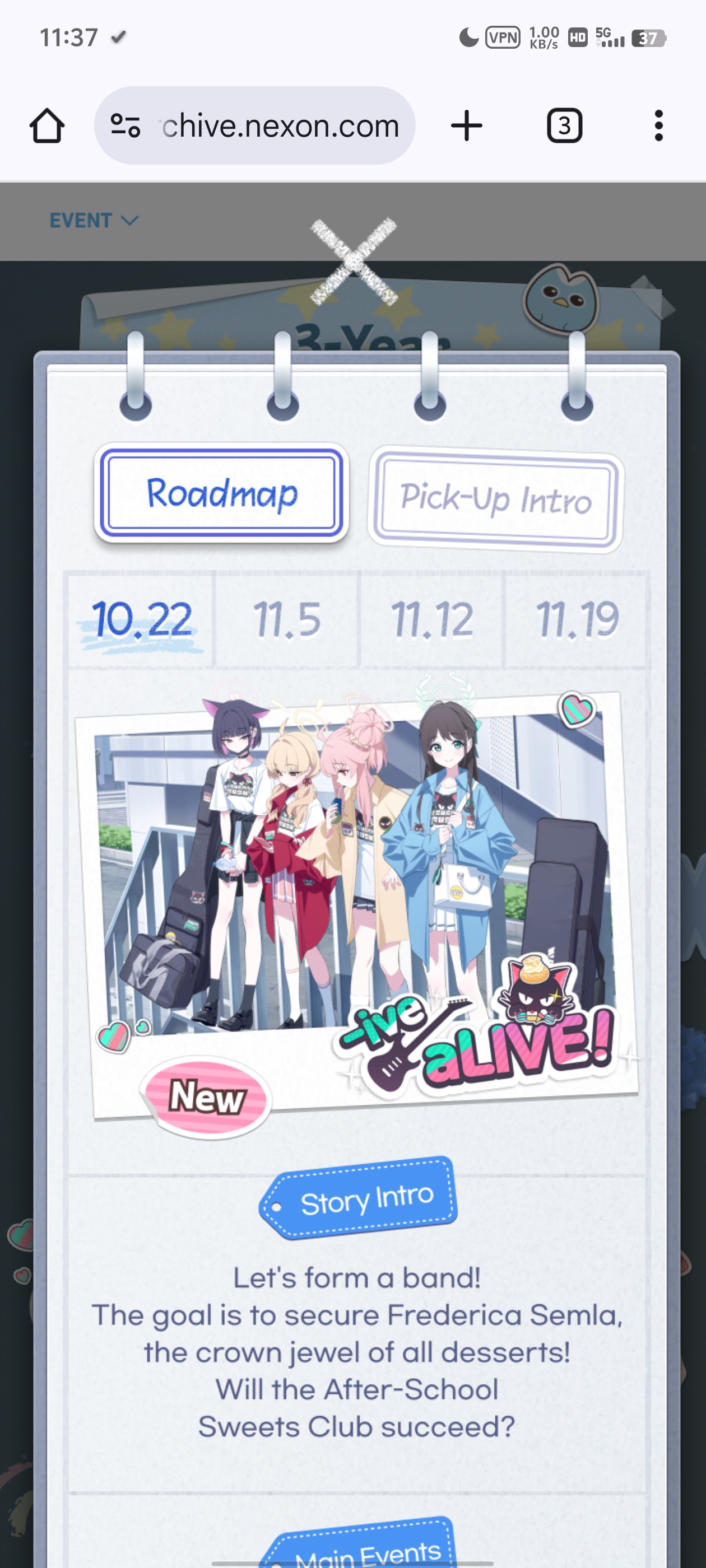This screenshot has width=706, height=1568.
Task: View site info icon in address bar
Action: [126, 126]
